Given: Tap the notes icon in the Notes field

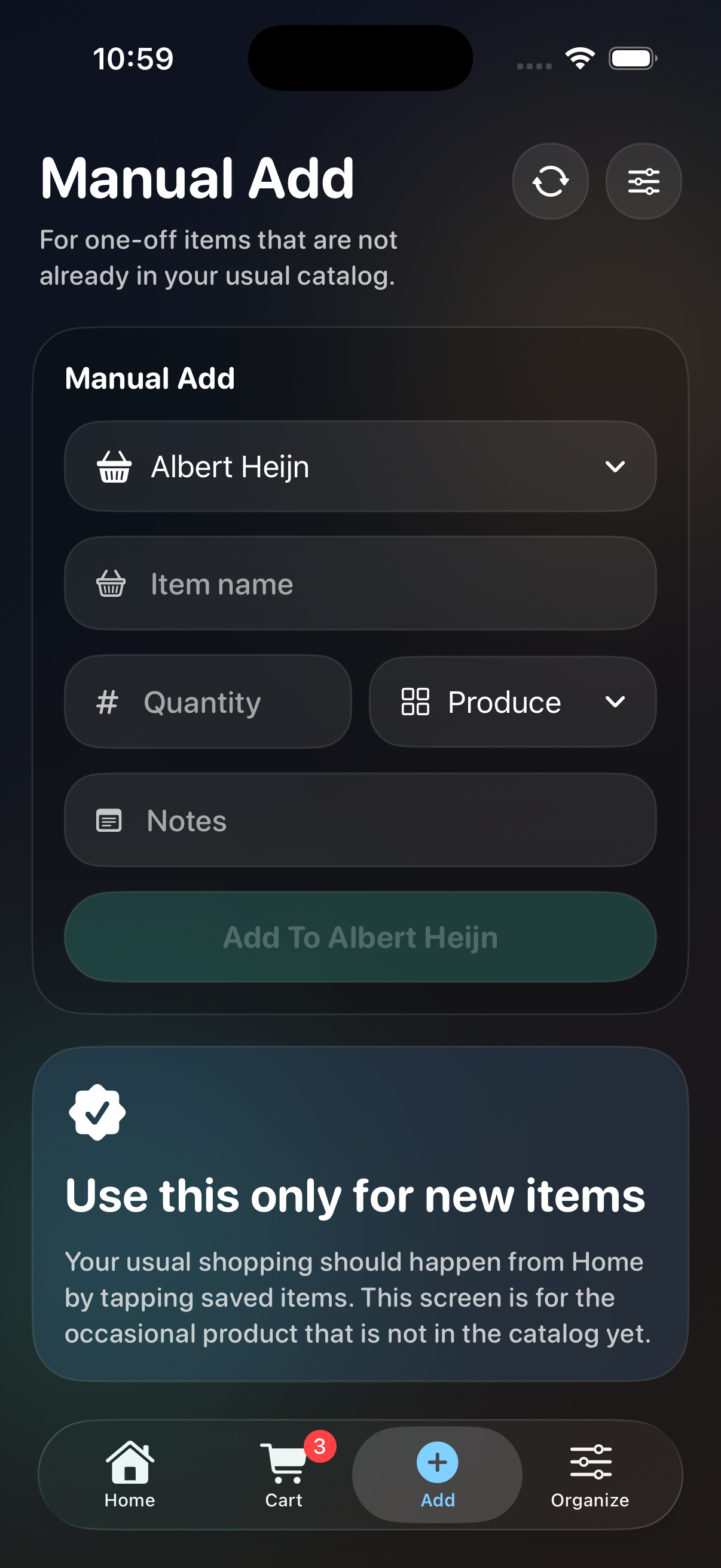Looking at the screenshot, I should click(x=108, y=820).
